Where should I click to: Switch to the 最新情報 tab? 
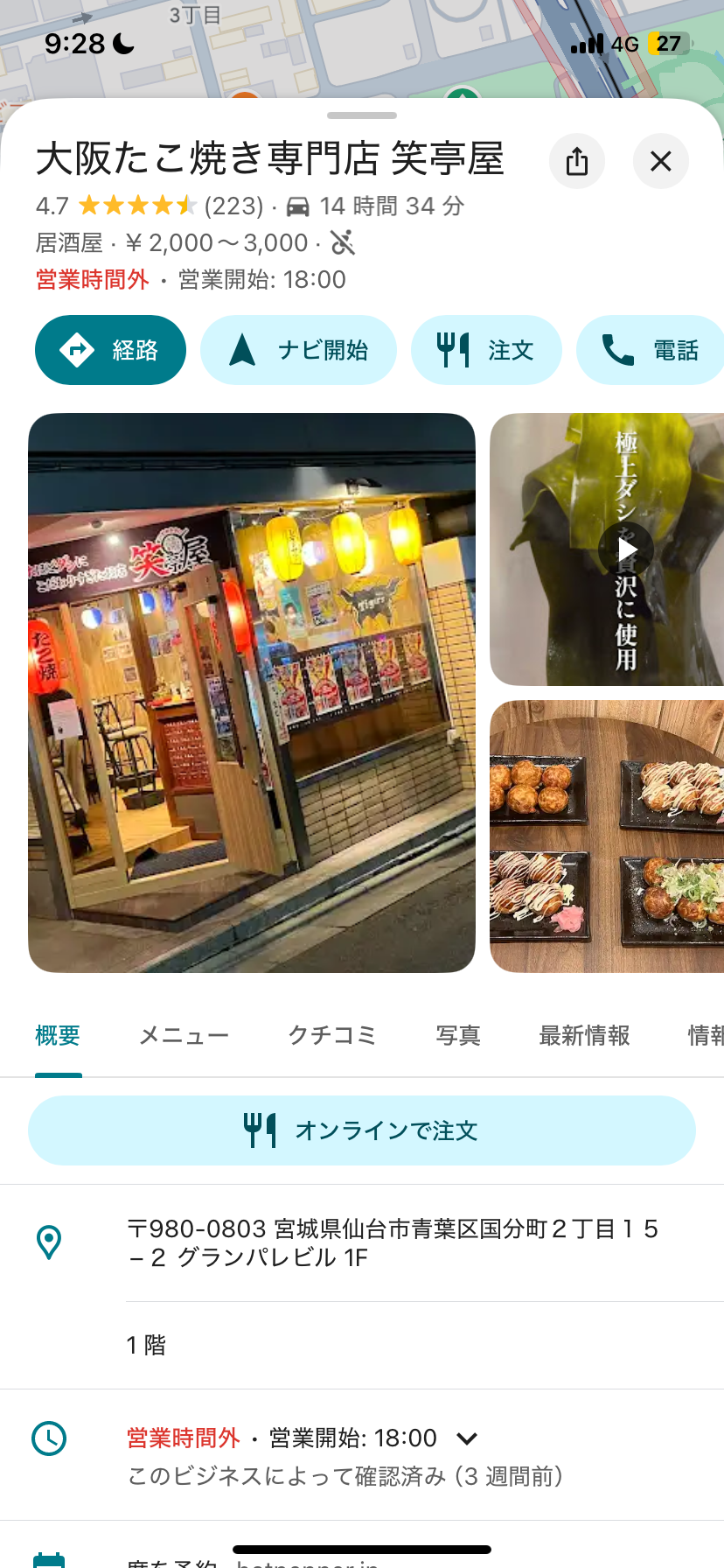tap(584, 1035)
